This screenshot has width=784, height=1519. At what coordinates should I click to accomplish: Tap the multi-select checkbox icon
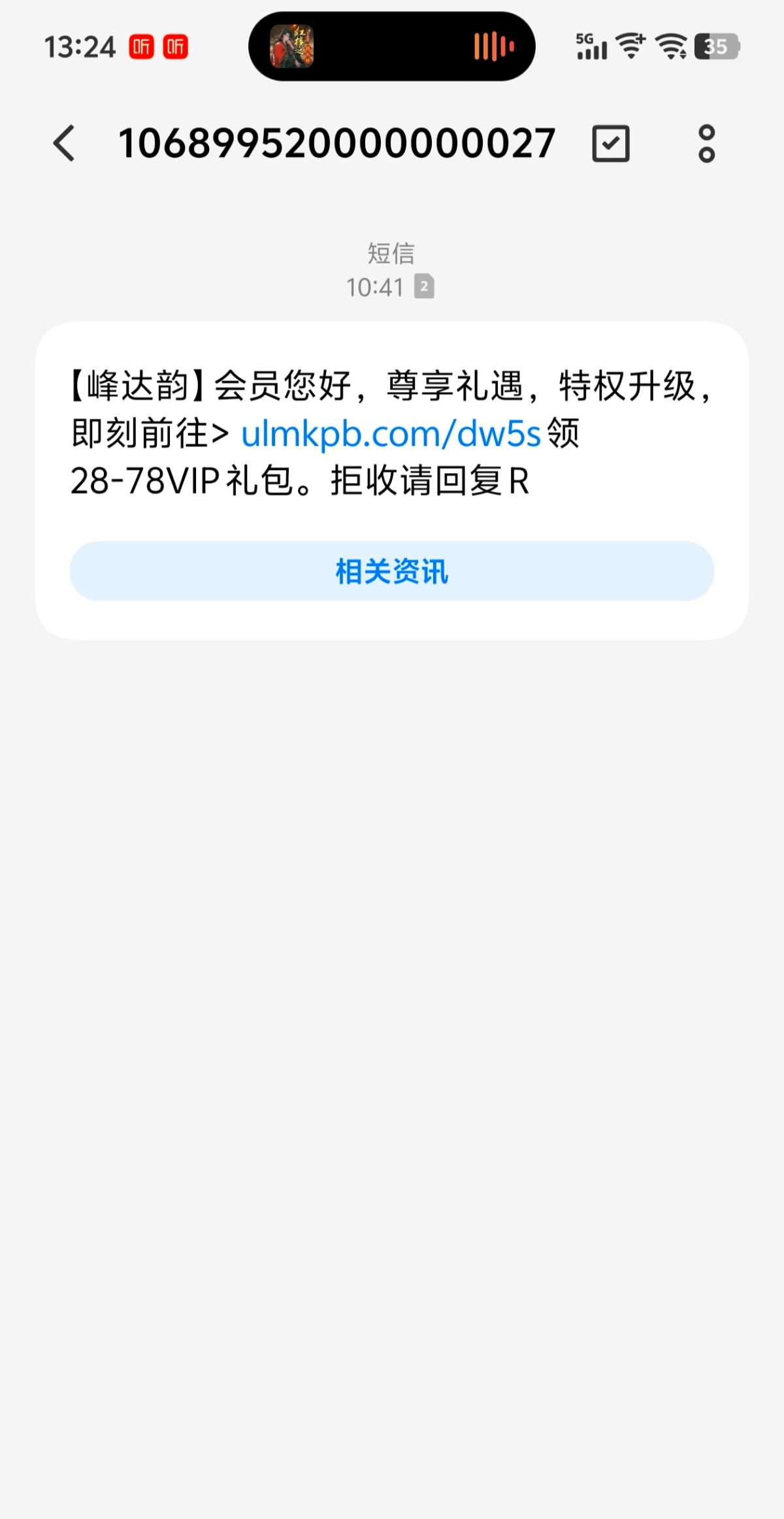pos(611,143)
